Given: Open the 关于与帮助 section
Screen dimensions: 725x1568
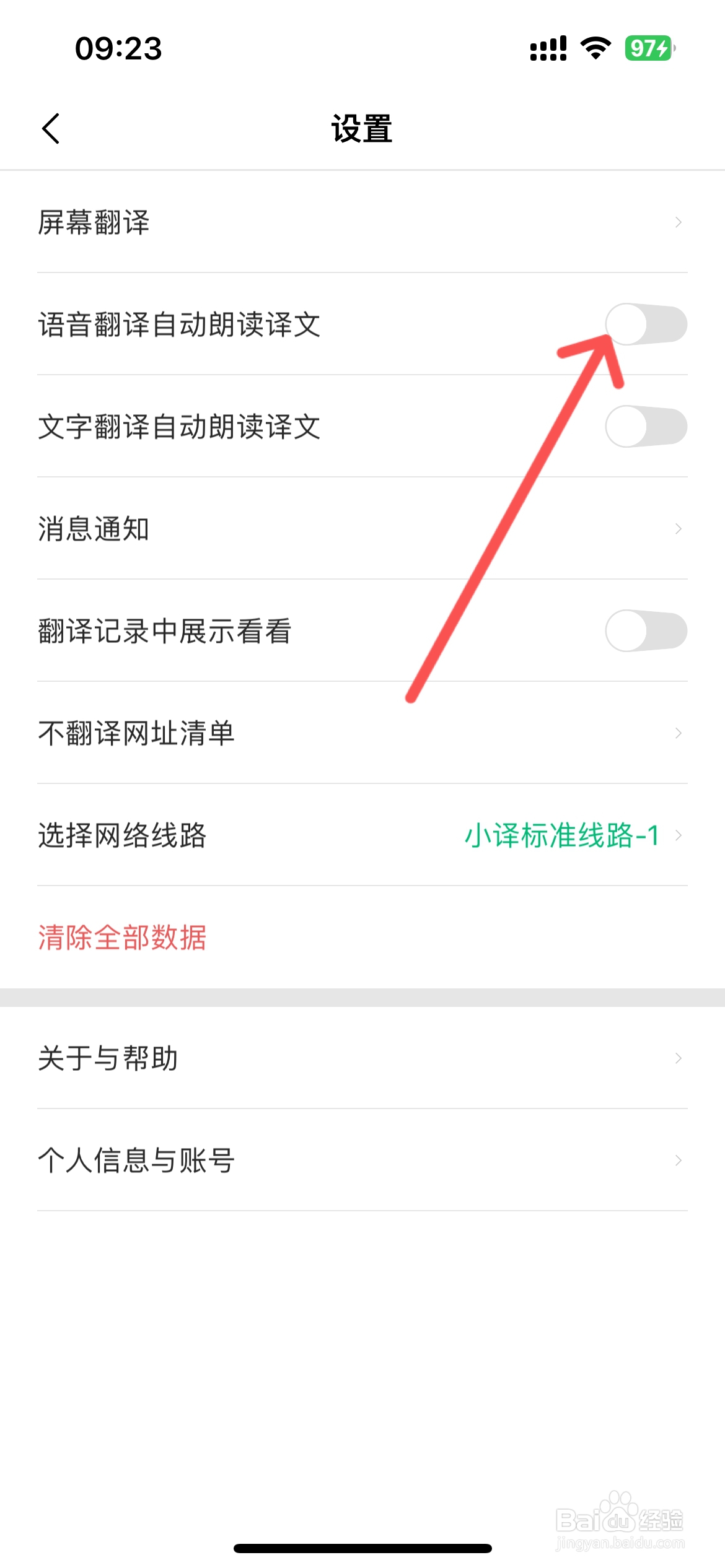Looking at the screenshot, I should [x=362, y=1058].
